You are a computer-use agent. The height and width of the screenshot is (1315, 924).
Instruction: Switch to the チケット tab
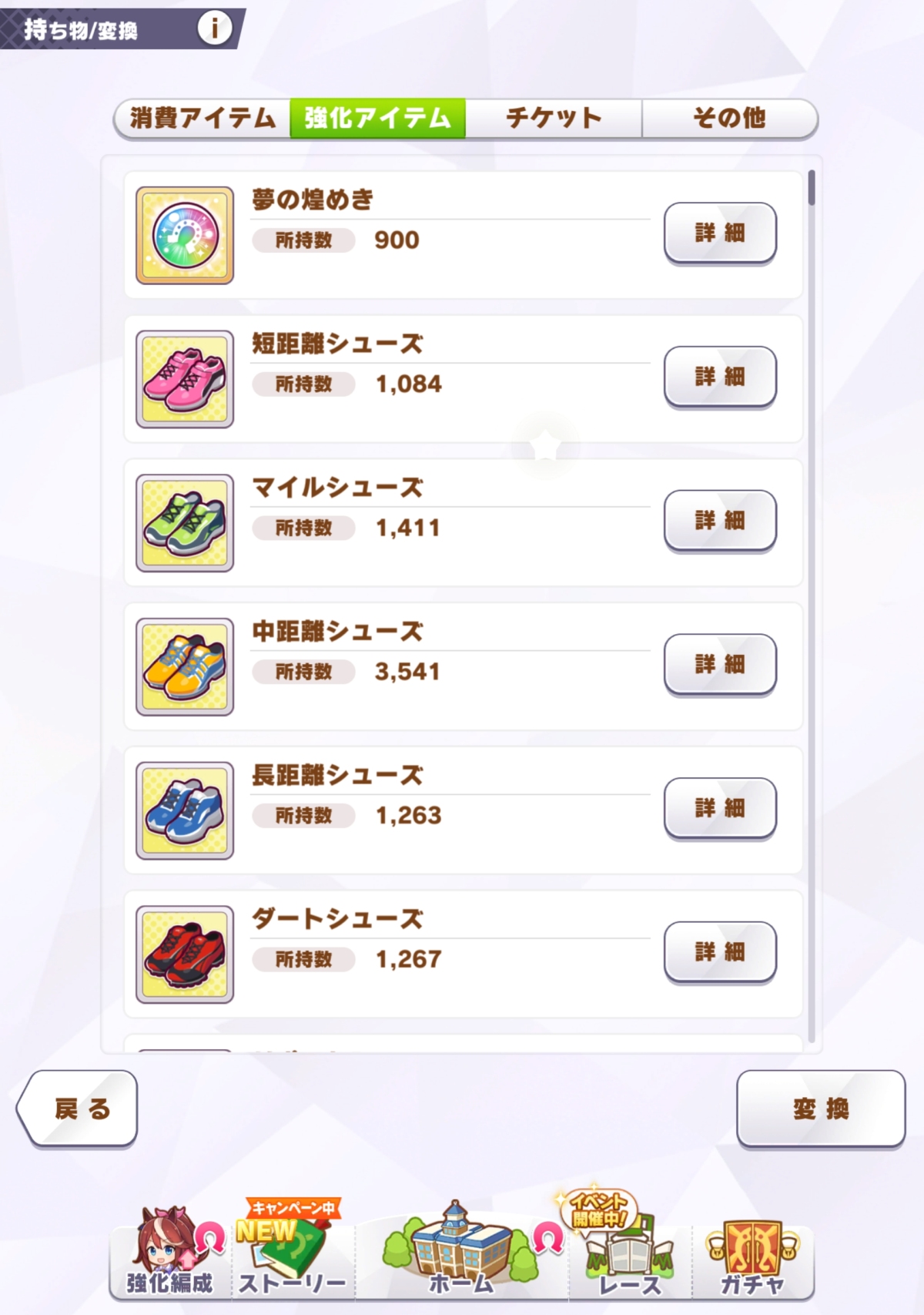click(x=553, y=118)
